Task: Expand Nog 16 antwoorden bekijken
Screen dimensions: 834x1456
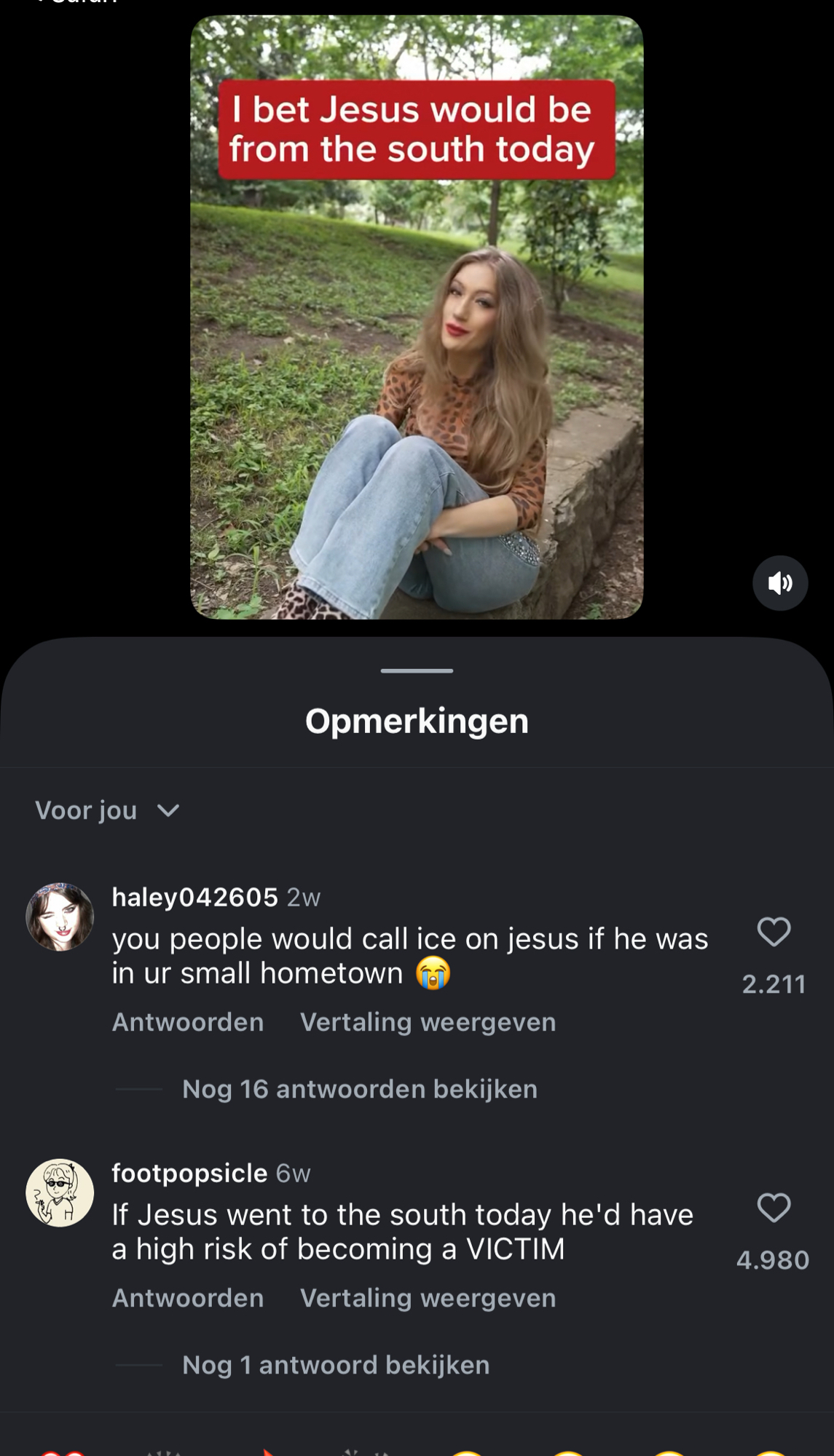Action: click(359, 1089)
